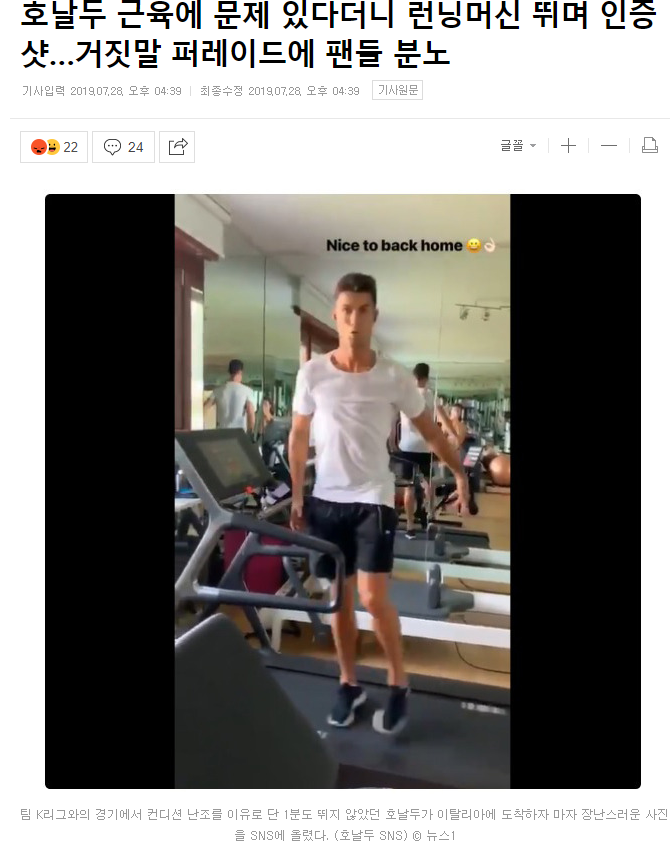Print this article
The width and height of the screenshot is (672, 845).
click(649, 146)
